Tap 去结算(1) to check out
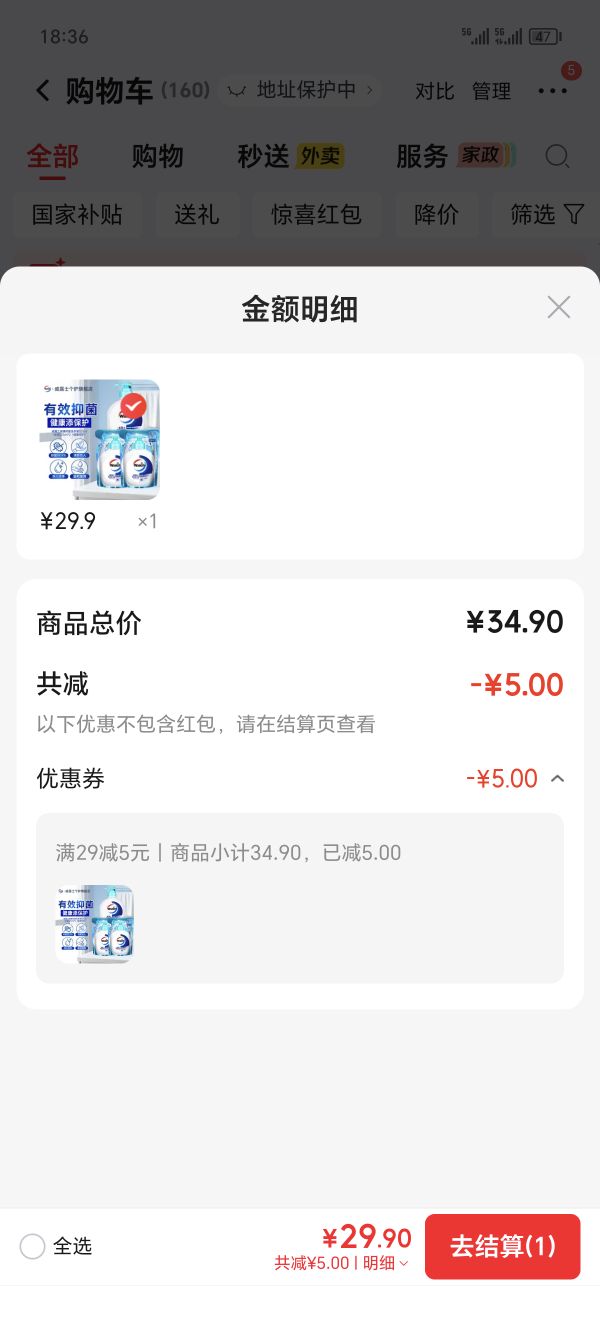This screenshot has height=1332, width=600. coord(503,1246)
